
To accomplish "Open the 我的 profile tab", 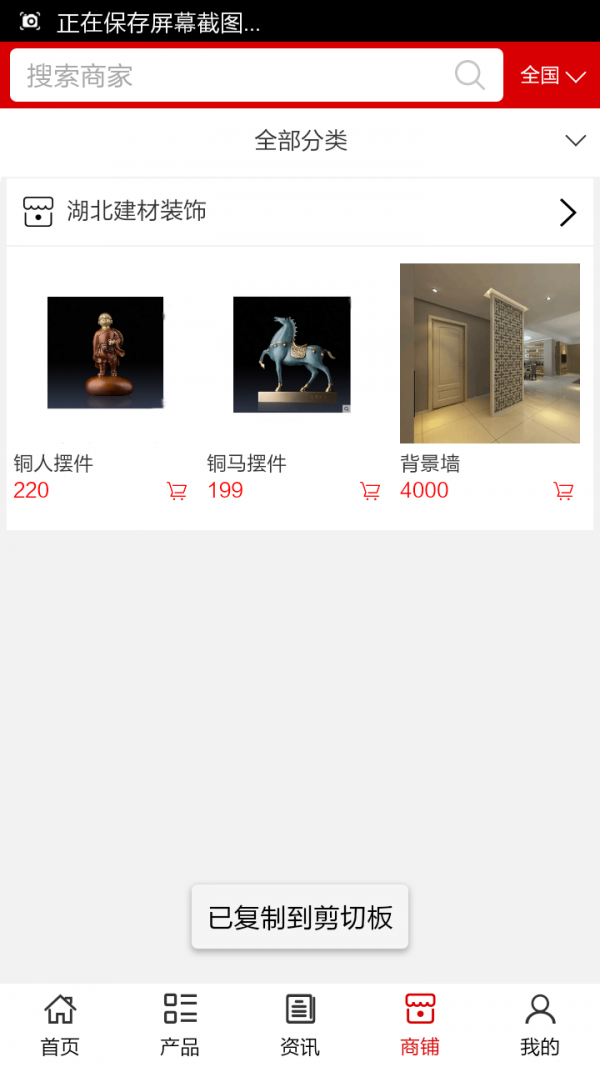I will coord(540,1024).
